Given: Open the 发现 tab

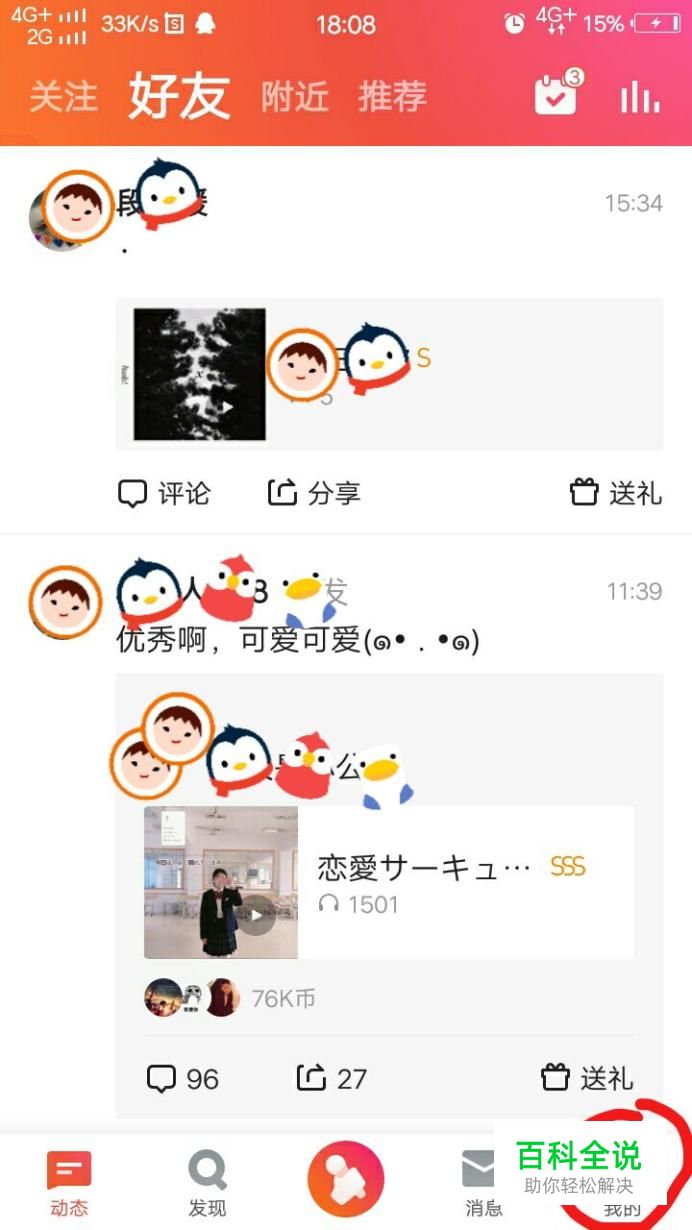Looking at the screenshot, I should [x=207, y=1182].
